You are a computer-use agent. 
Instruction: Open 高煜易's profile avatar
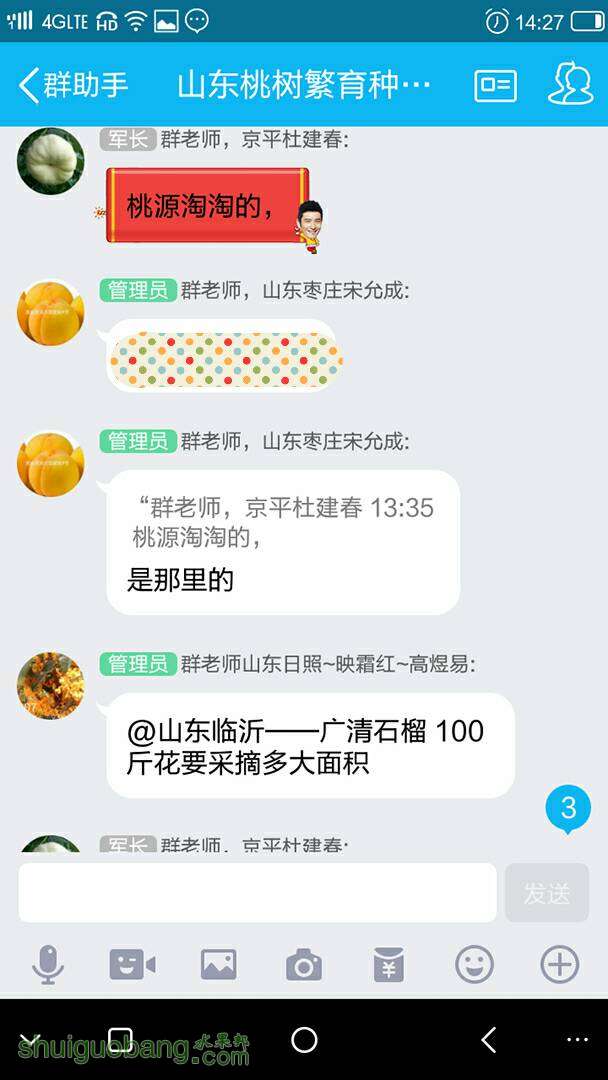click(50, 685)
